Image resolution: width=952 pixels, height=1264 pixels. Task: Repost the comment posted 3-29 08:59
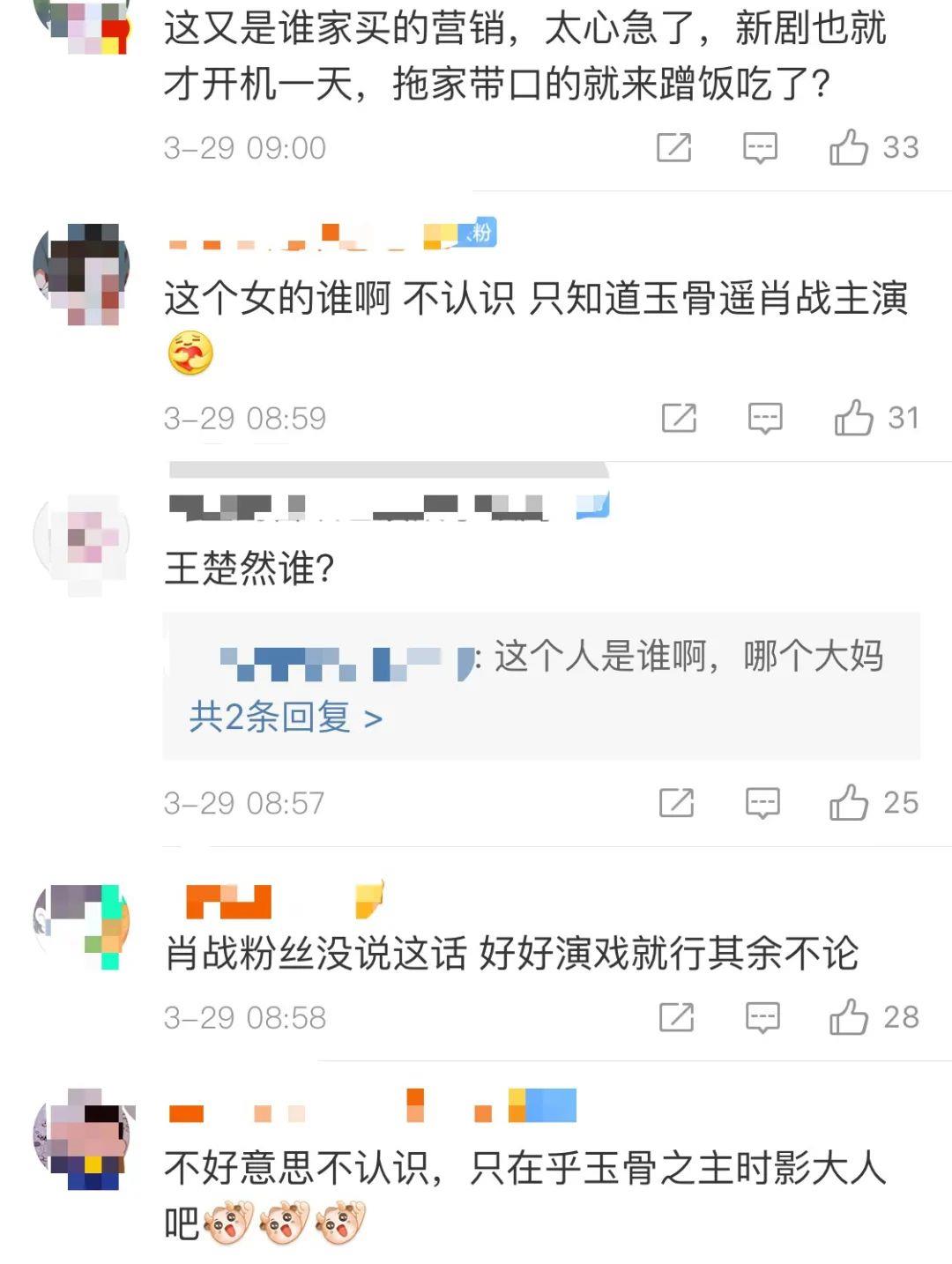coord(679,418)
